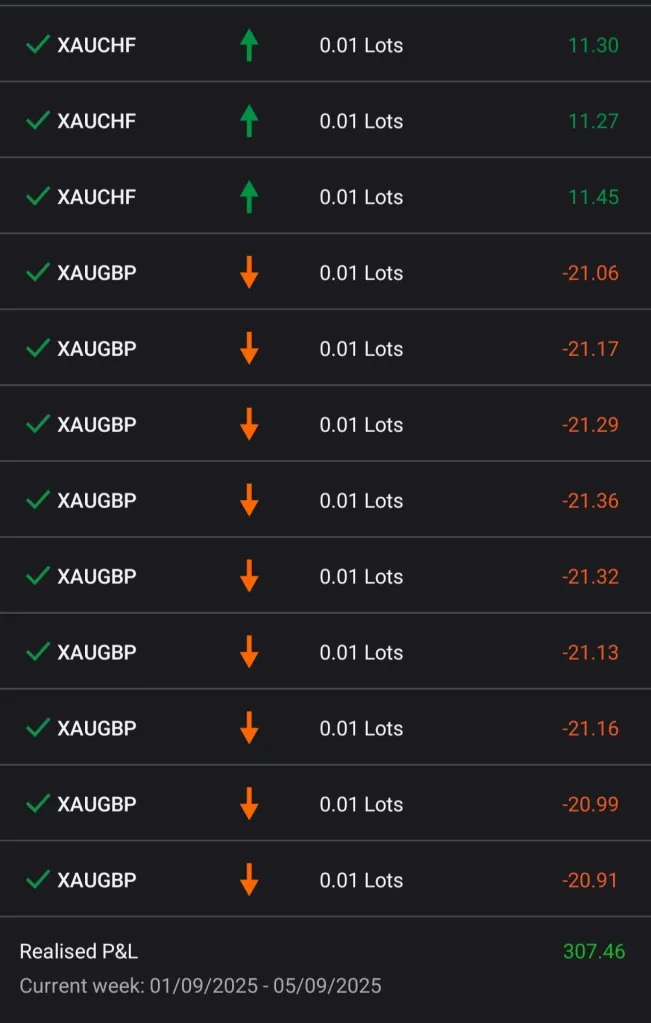Viewport: 651px width, 1023px height.
Task: View the XAUGBP trade with -21.13
Action: tap(325, 653)
